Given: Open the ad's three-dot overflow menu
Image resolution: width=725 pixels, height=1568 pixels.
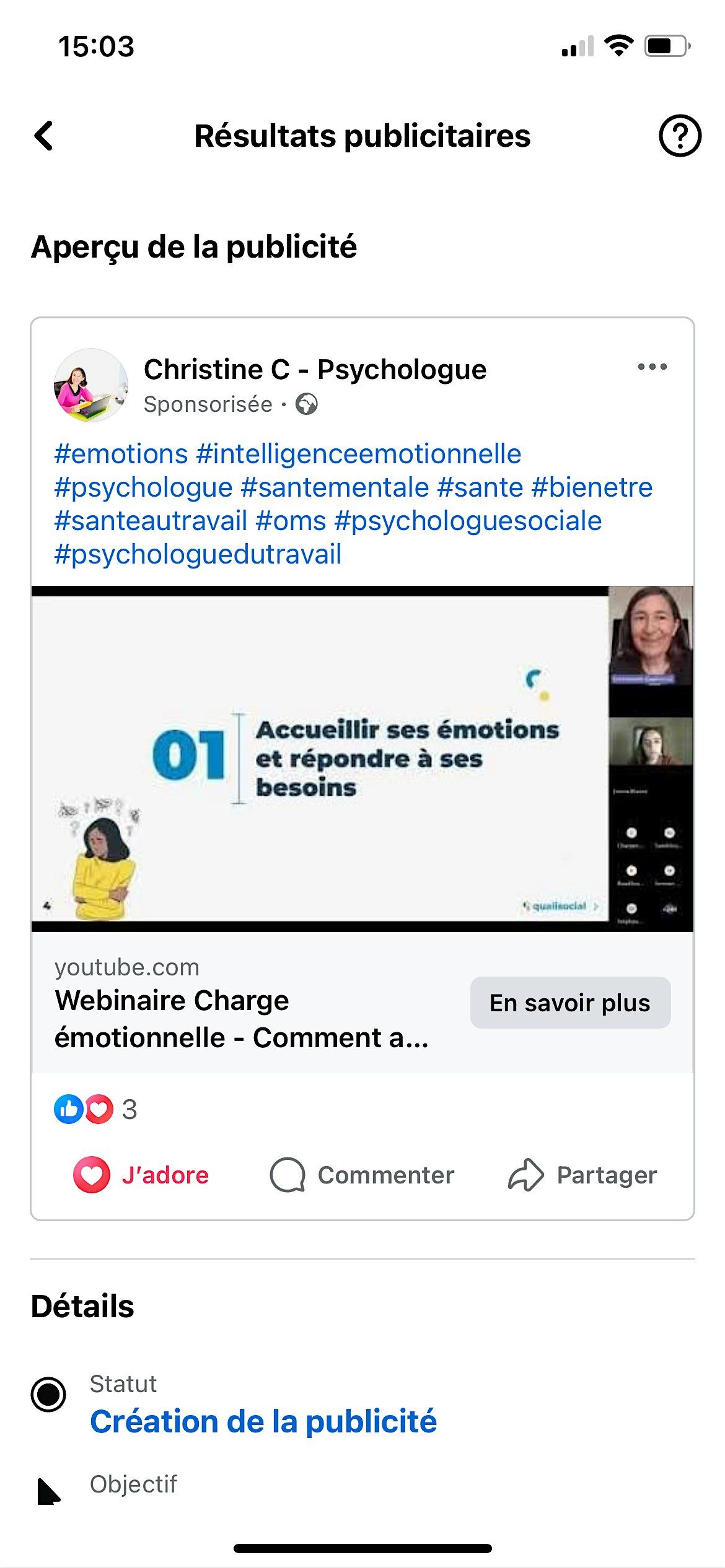Looking at the screenshot, I should [652, 367].
